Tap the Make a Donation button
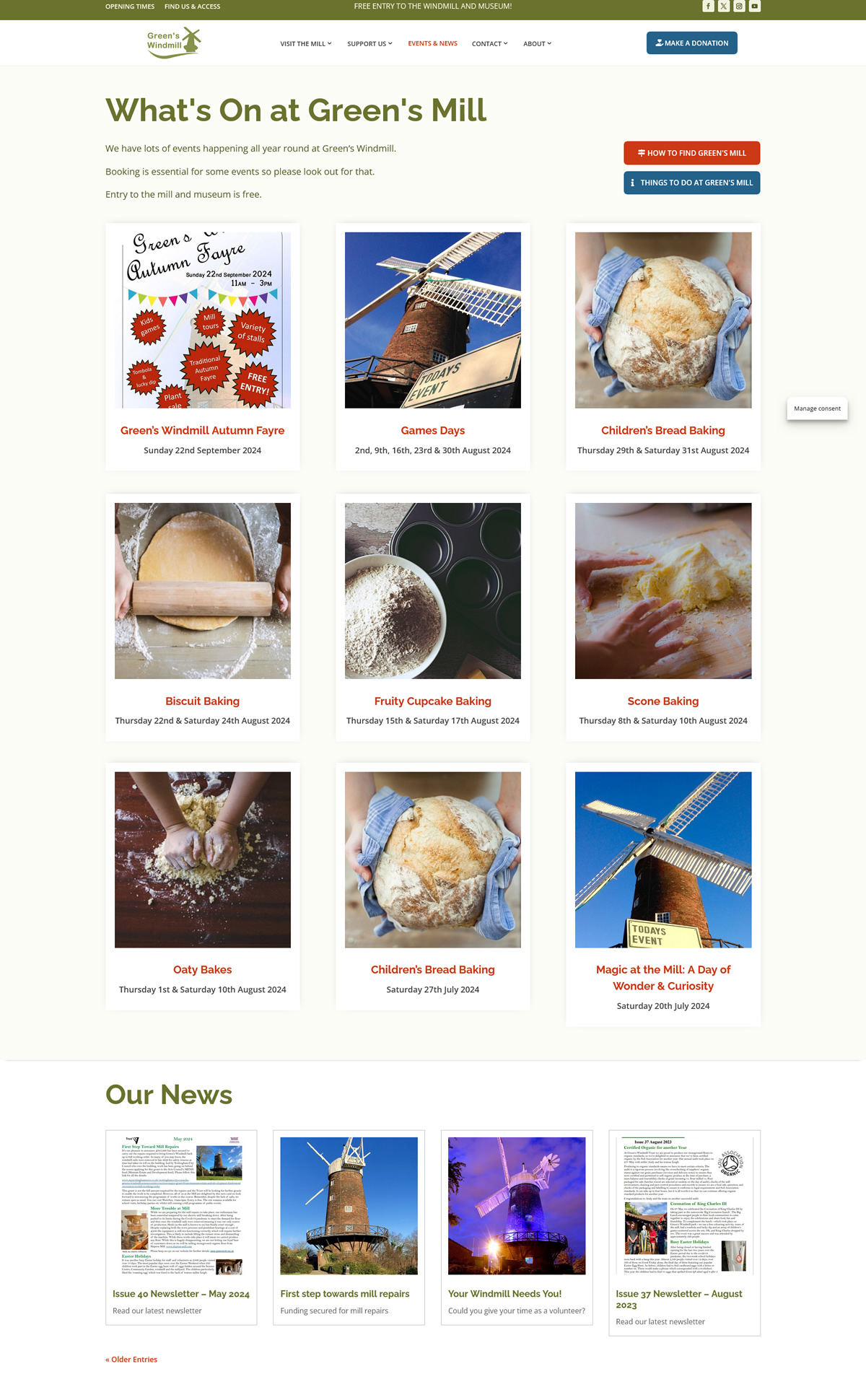The image size is (866, 1400). (x=691, y=43)
